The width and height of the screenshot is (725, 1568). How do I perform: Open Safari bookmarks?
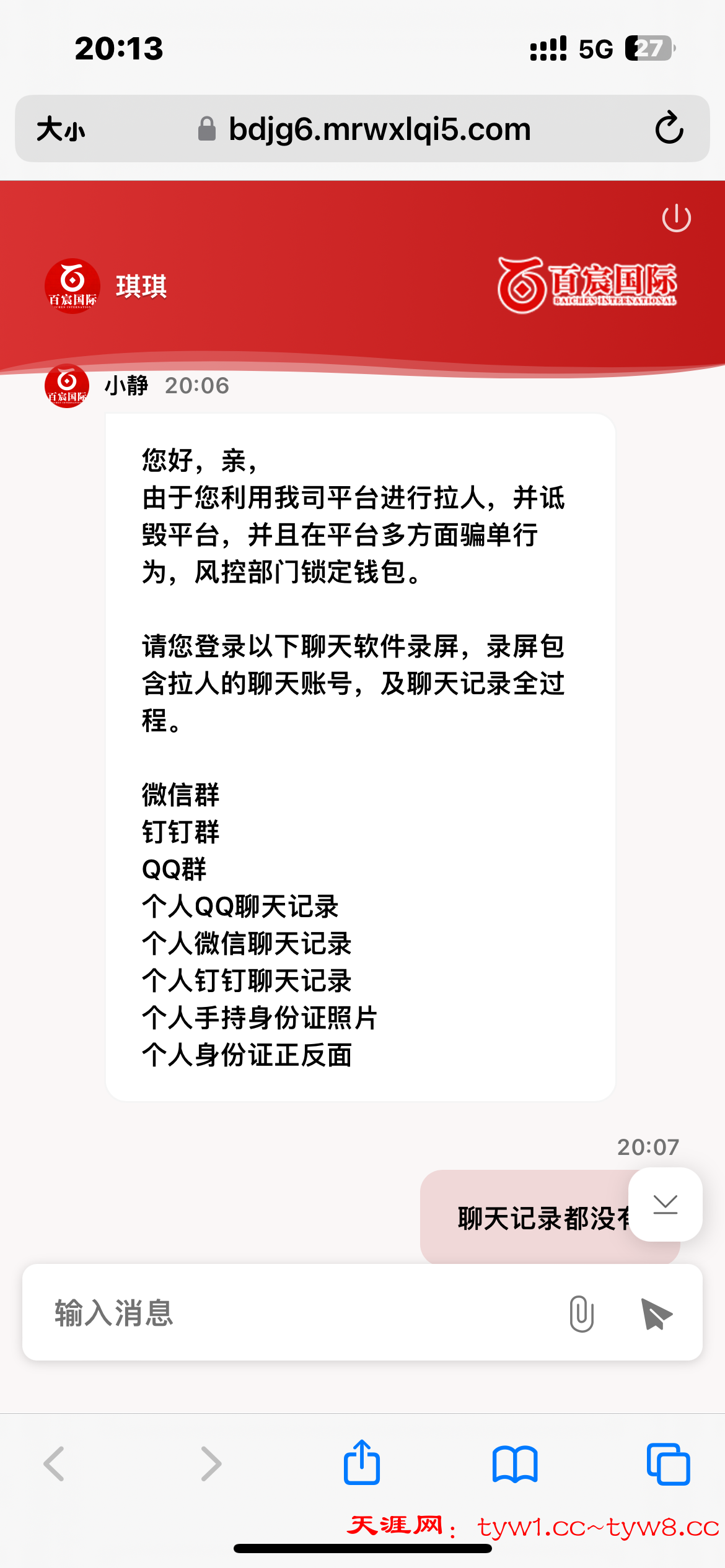point(515,1464)
